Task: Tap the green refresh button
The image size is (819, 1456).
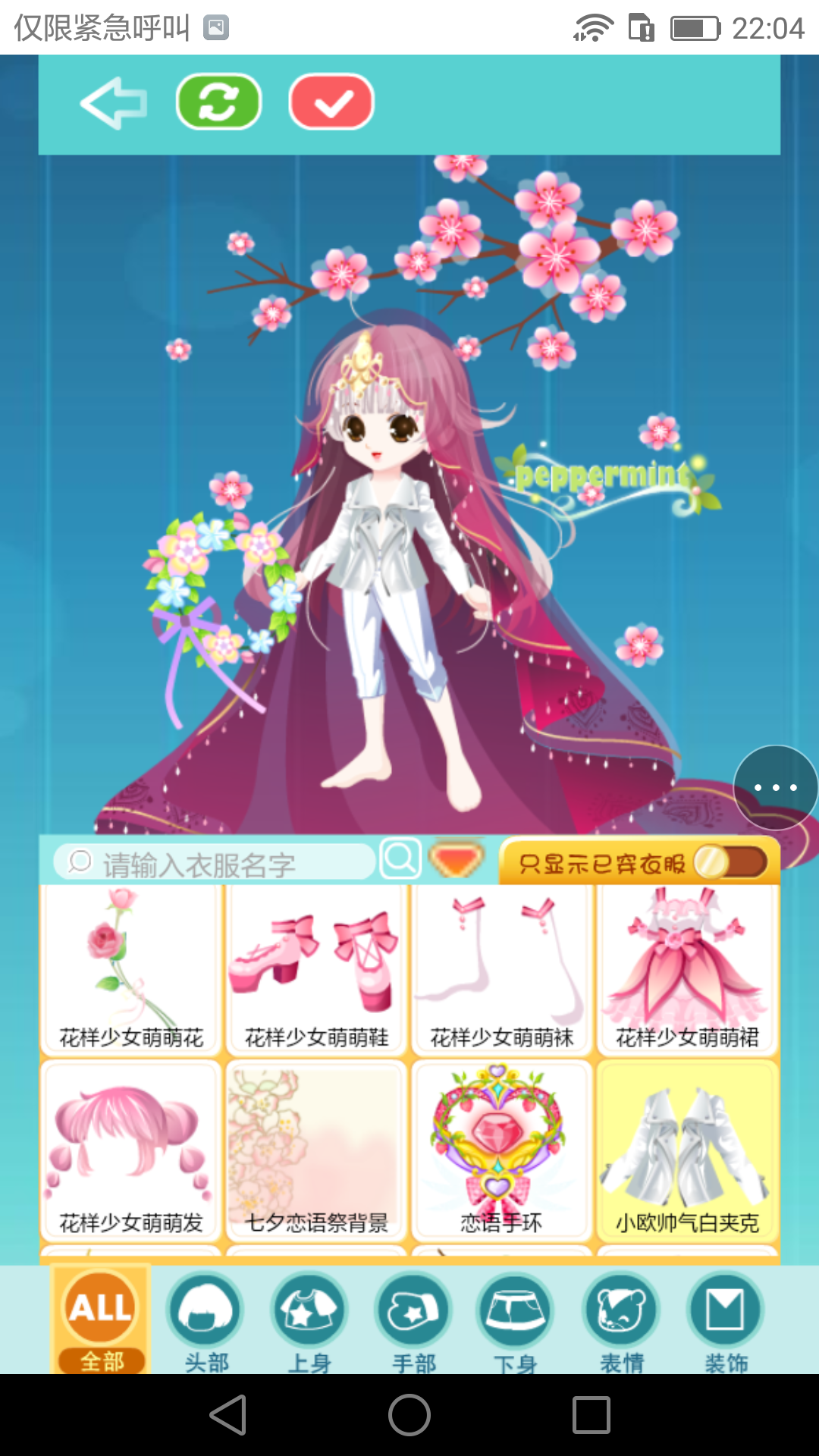Action: point(218,102)
